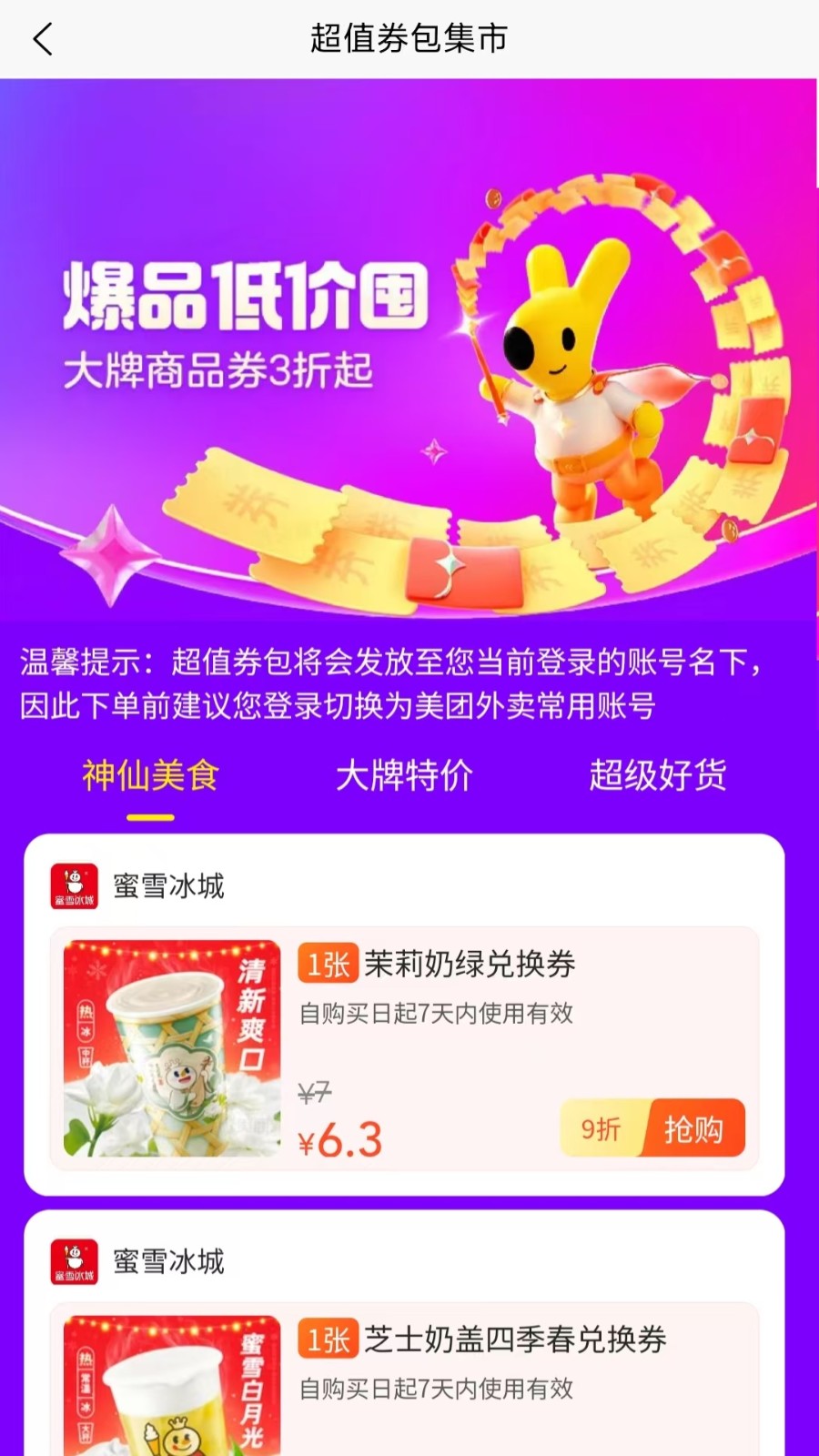Click the crossed-out ¥7 original price
This screenshot has height=1456, width=819.
316,1092
